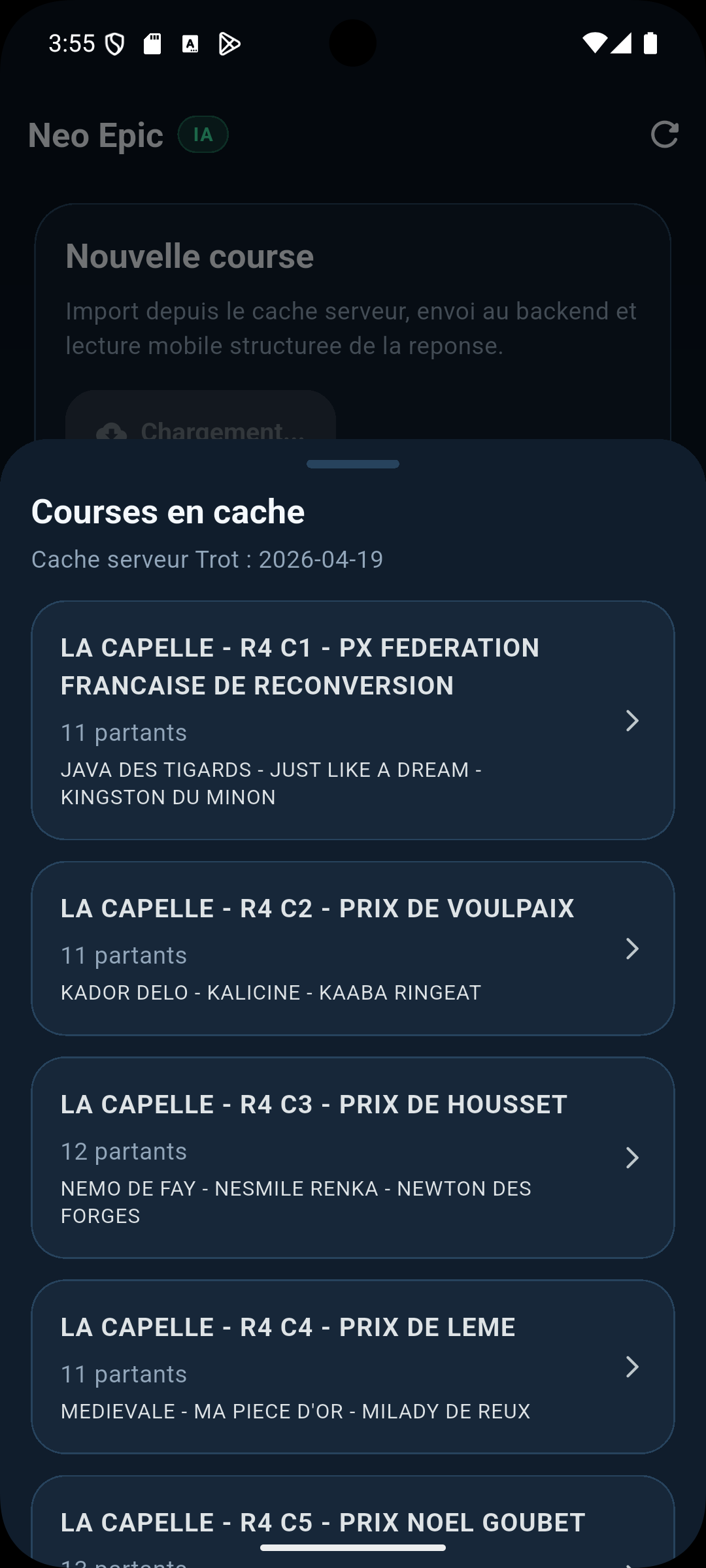This screenshot has width=706, height=1568.
Task: Open the R4 C5 Prix Noel Goubet race
Action: tap(353, 1522)
